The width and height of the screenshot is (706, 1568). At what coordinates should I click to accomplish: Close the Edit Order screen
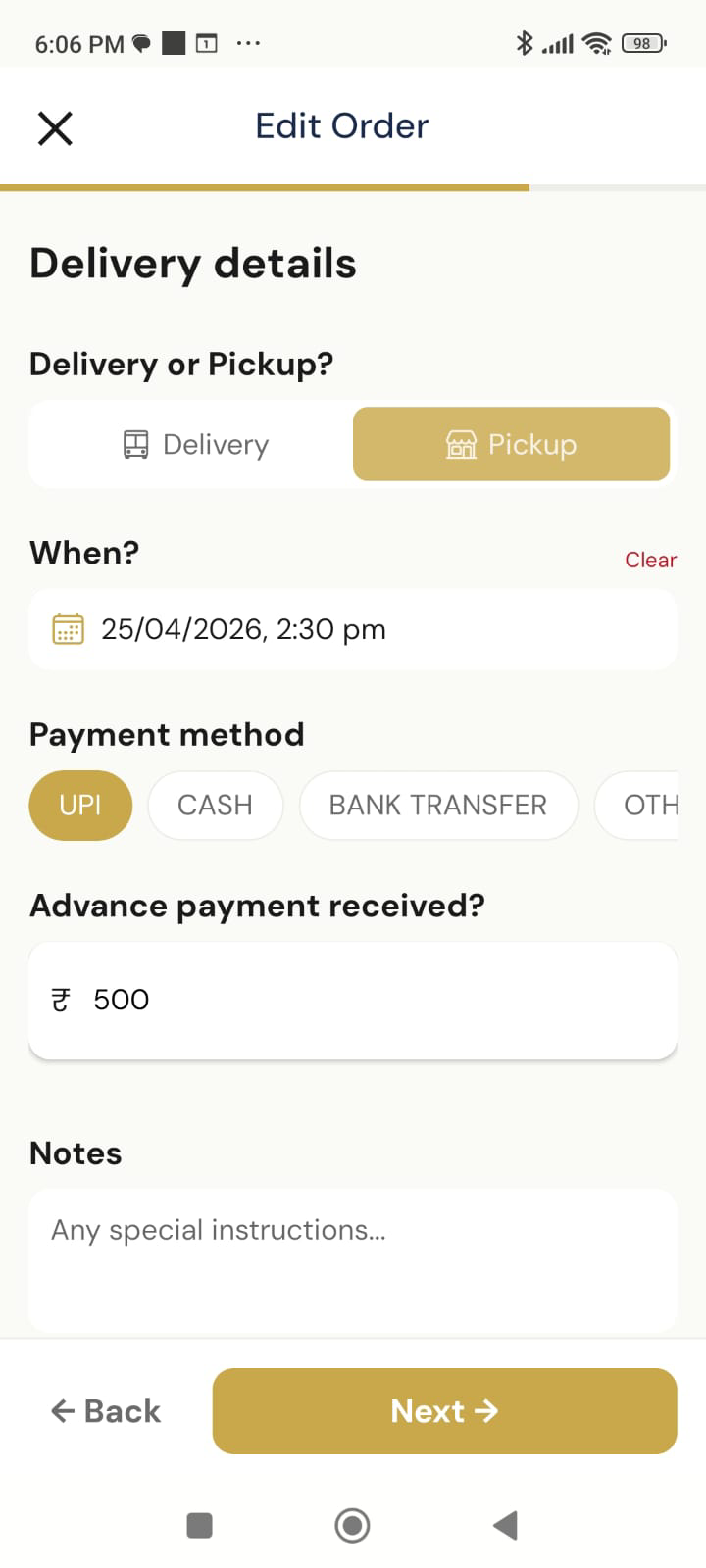click(55, 127)
